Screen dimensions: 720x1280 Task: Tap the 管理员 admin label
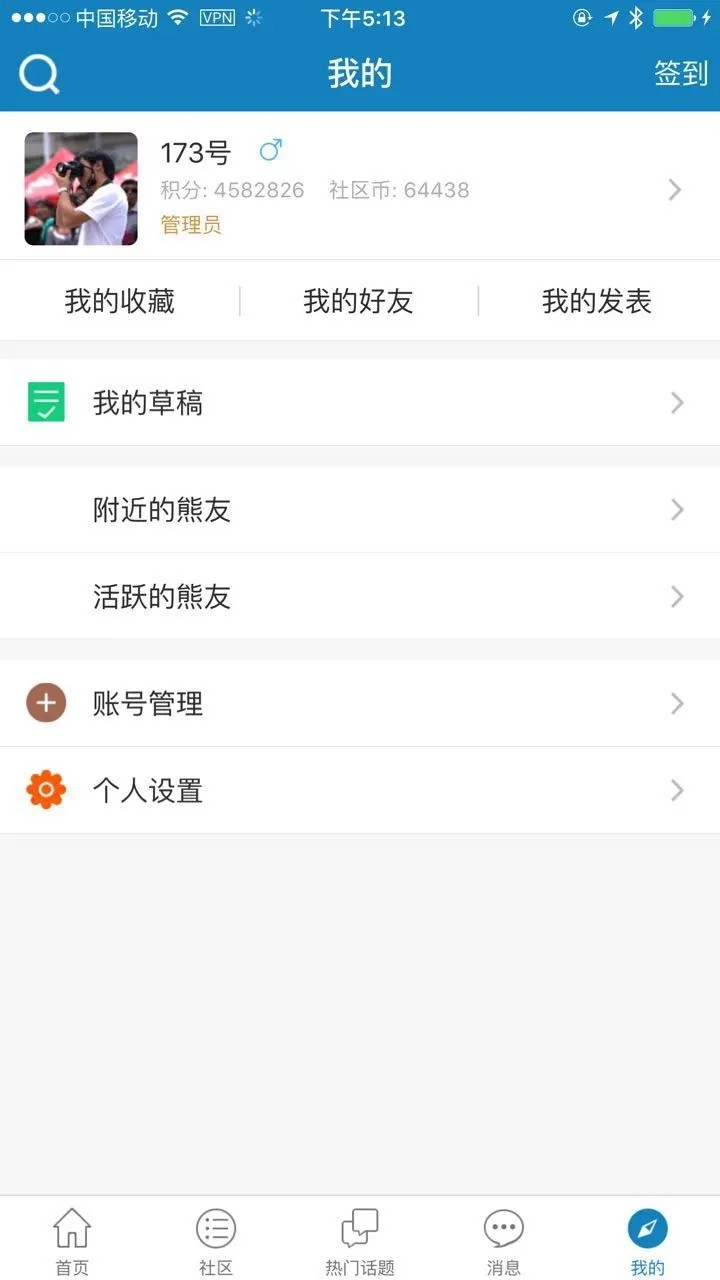pyautogui.click(x=190, y=225)
